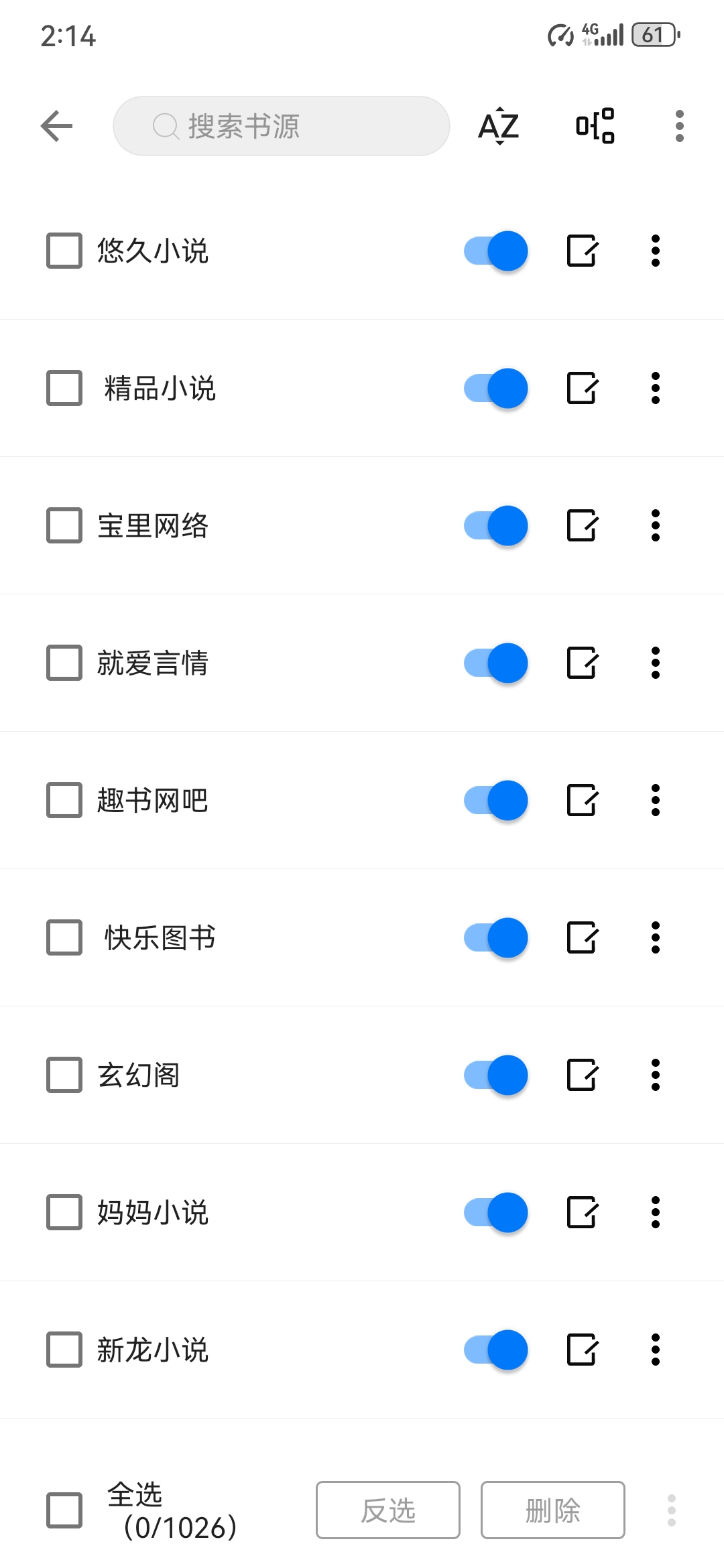Tap the 反选 invert selection button
The image size is (724, 1568).
tap(388, 1510)
